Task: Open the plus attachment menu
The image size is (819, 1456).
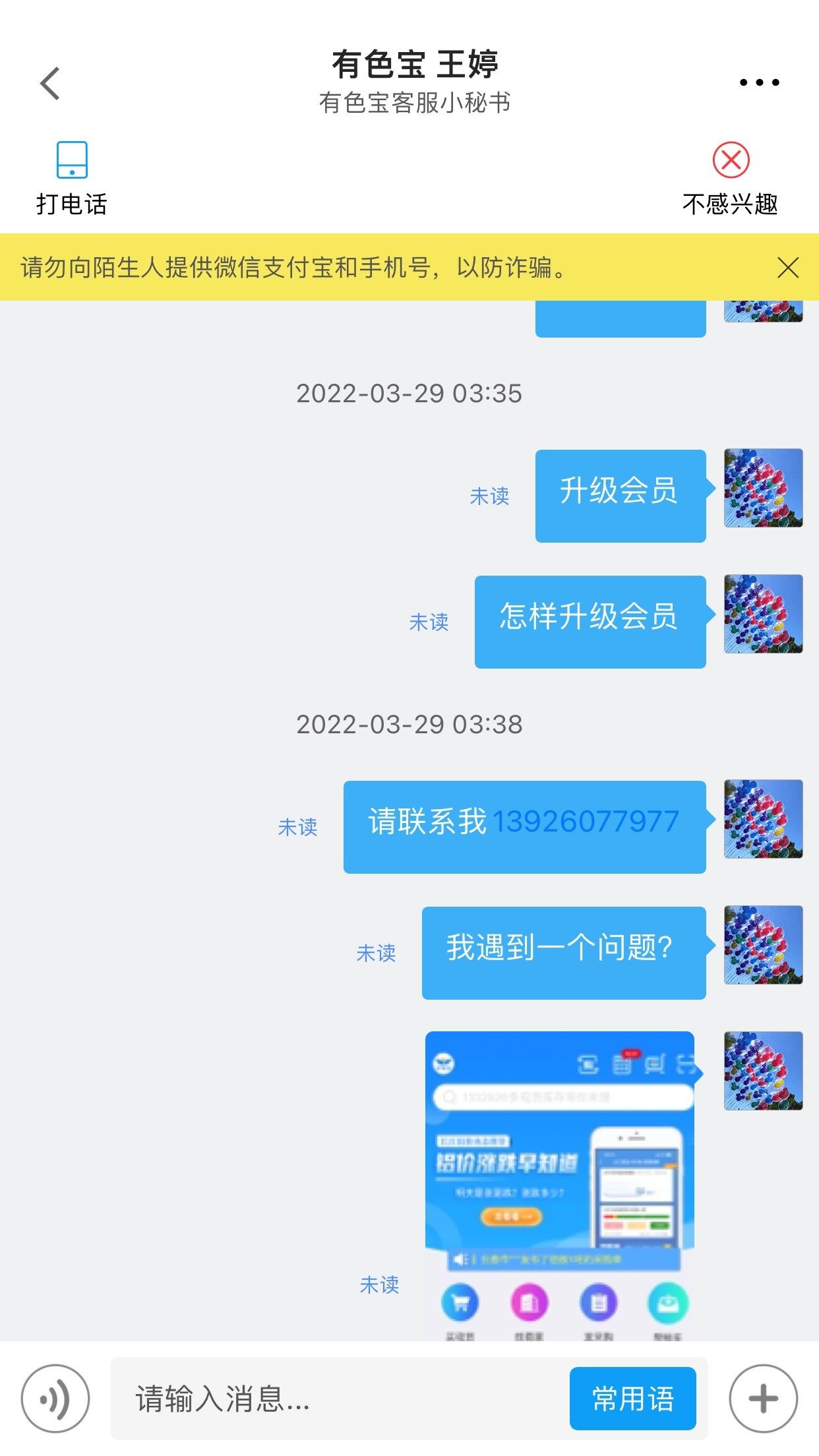Action: (x=763, y=1398)
